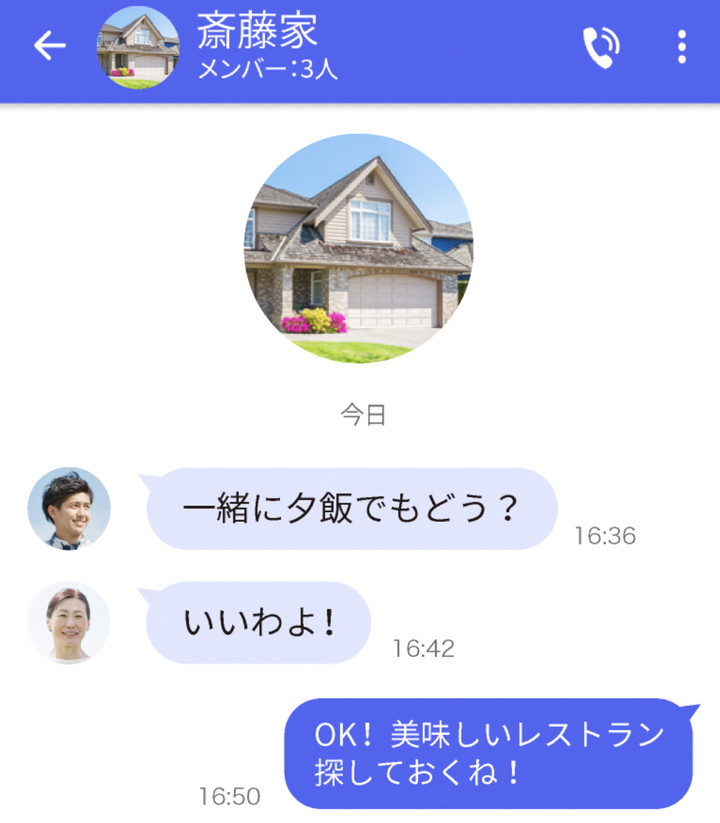Screen dimensions: 720x823
Task: Go back from the 斎藤家 chat
Action: (x=49, y=46)
